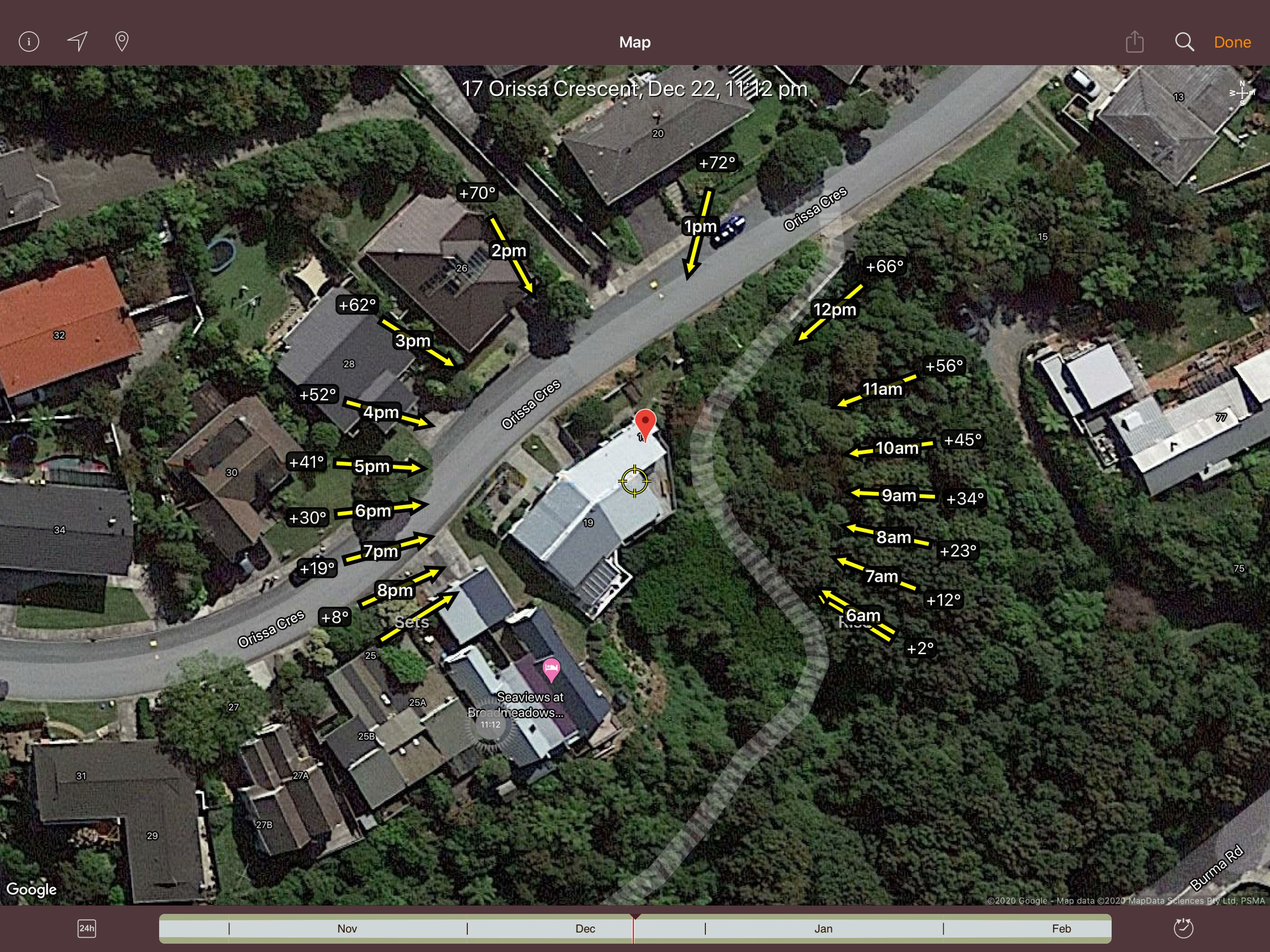Search for a location
The width and height of the screenshot is (1270, 952).
pos(1184,41)
